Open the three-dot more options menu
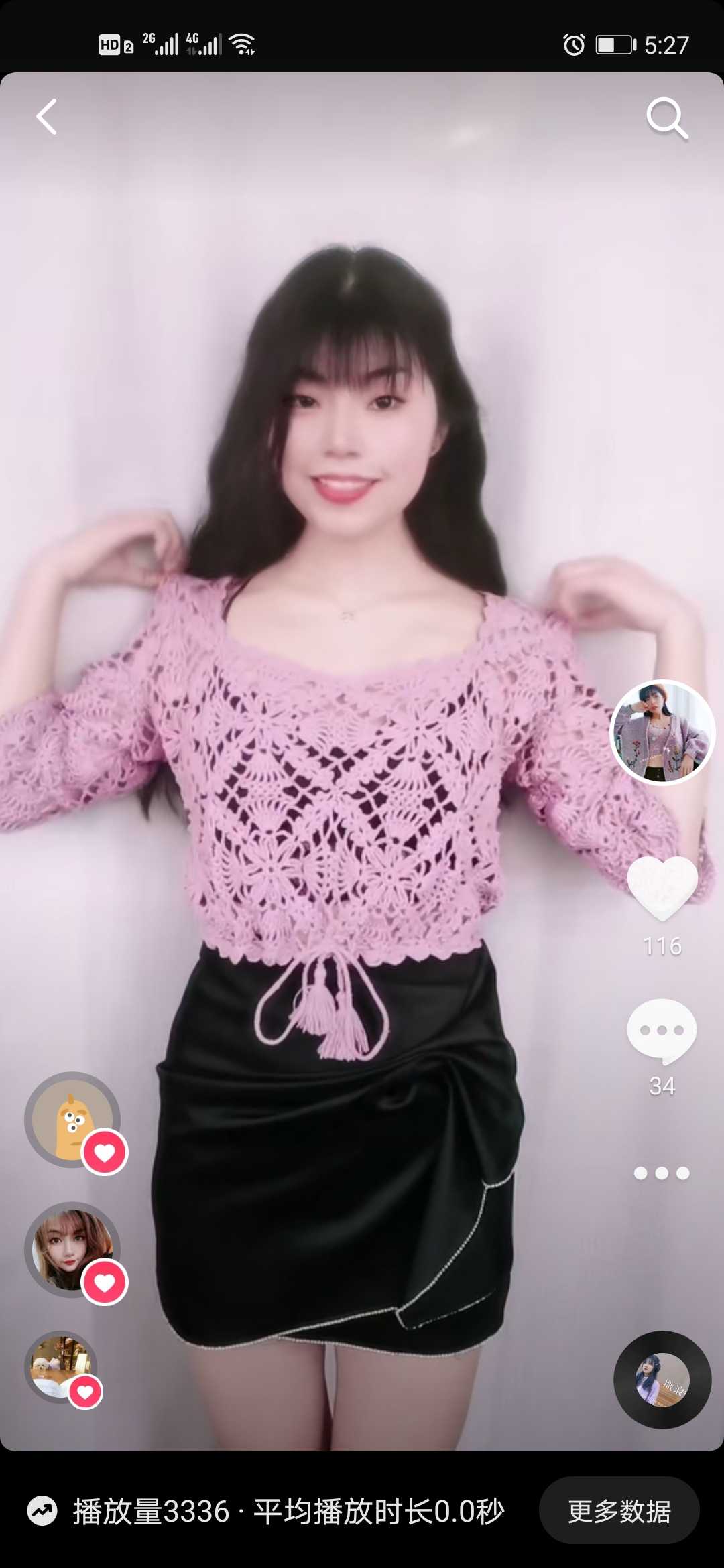The image size is (724, 1568). (x=662, y=1173)
